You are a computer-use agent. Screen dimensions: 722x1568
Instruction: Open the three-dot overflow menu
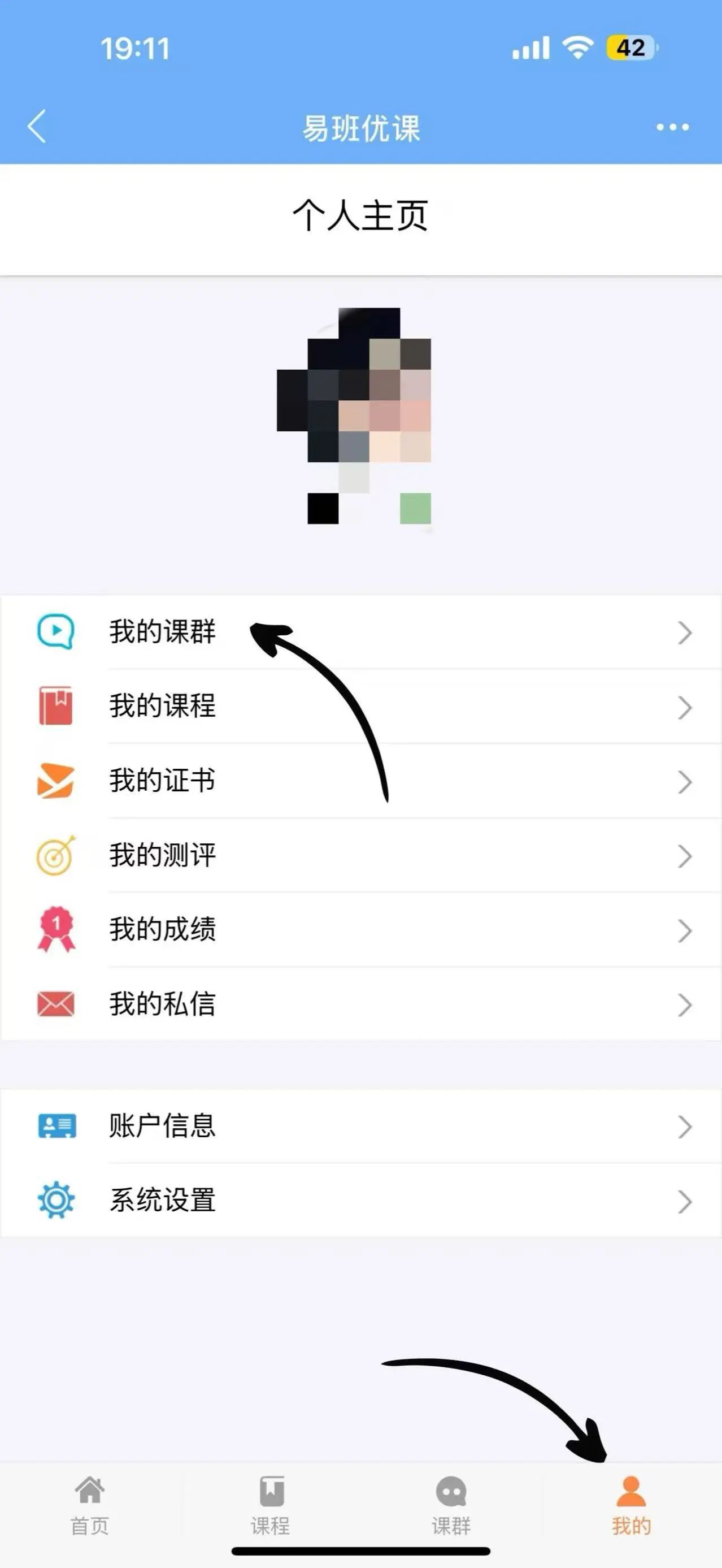672,127
